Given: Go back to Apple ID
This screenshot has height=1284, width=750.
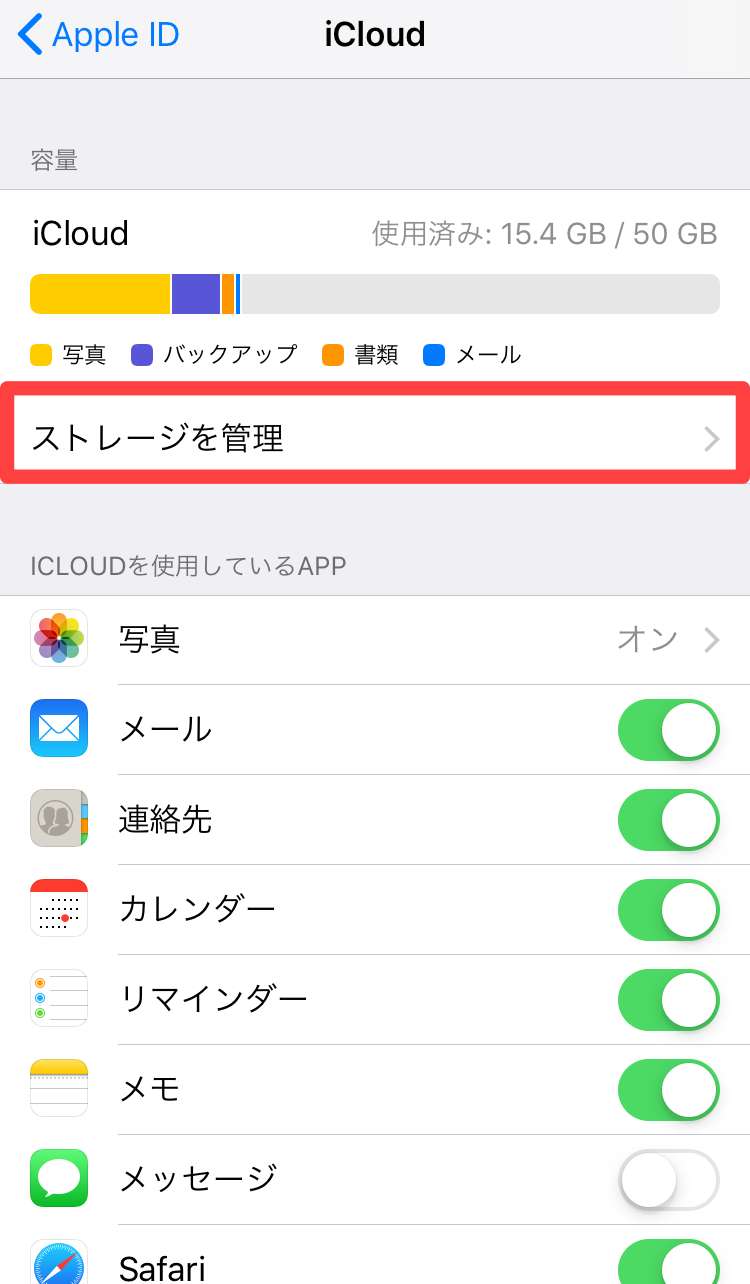Looking at the screenshot, I should tap(98, 35).
